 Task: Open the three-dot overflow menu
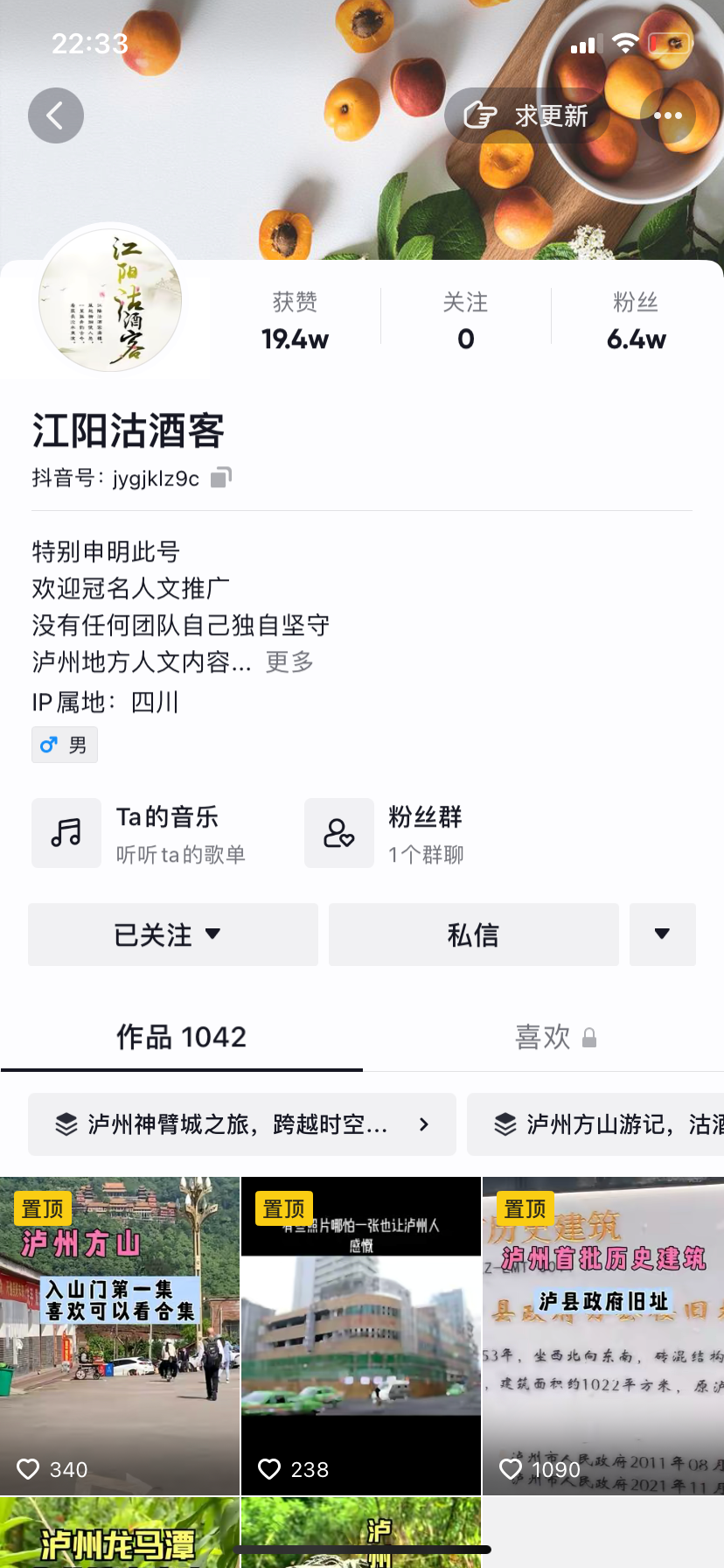668,115
